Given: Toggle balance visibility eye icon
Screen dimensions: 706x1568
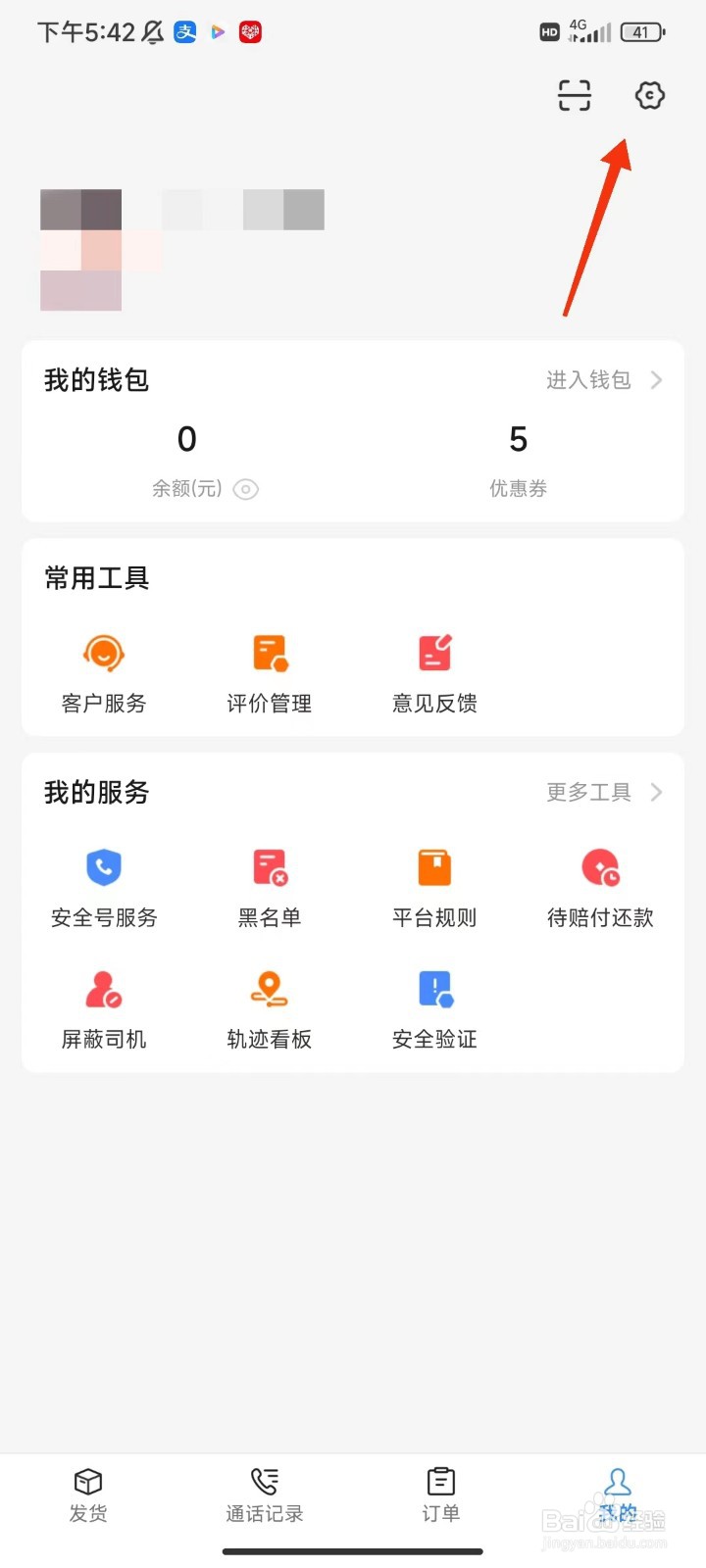Looking at the screenshot, I should point(246,489).
